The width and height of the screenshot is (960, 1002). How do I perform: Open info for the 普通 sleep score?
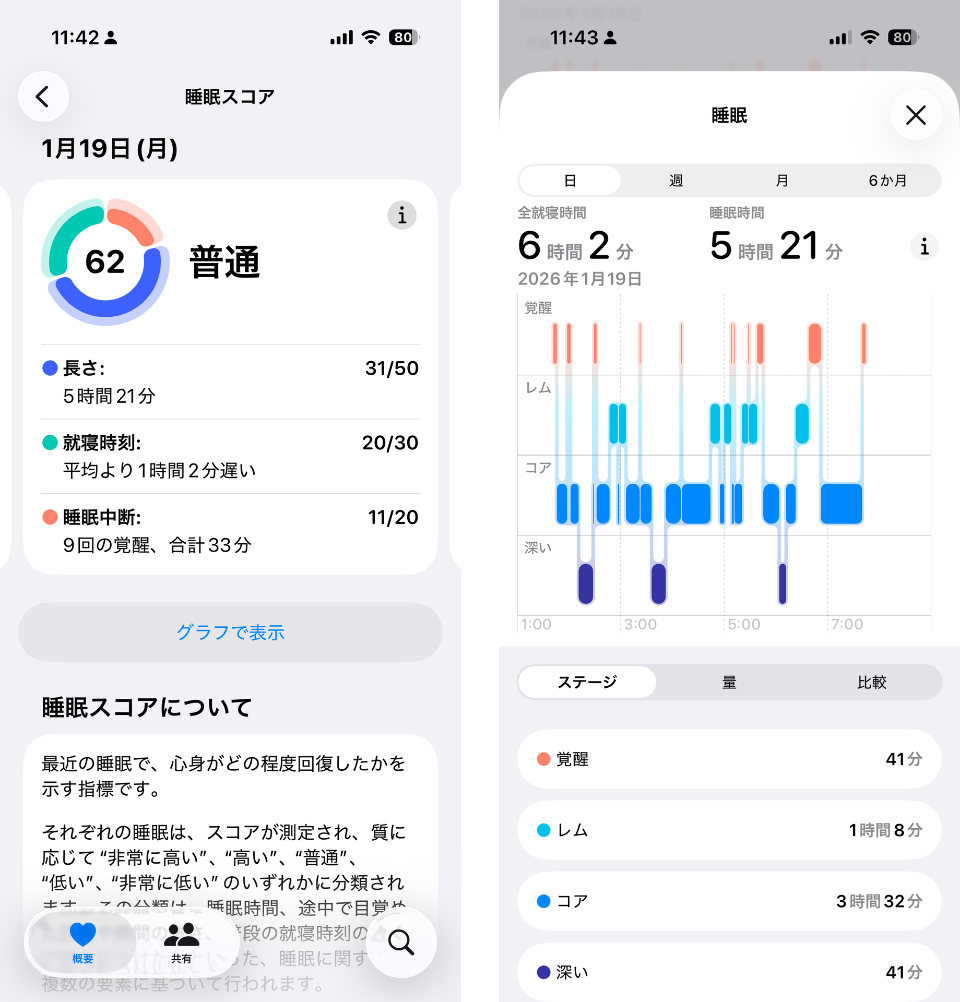pos(402,215)
